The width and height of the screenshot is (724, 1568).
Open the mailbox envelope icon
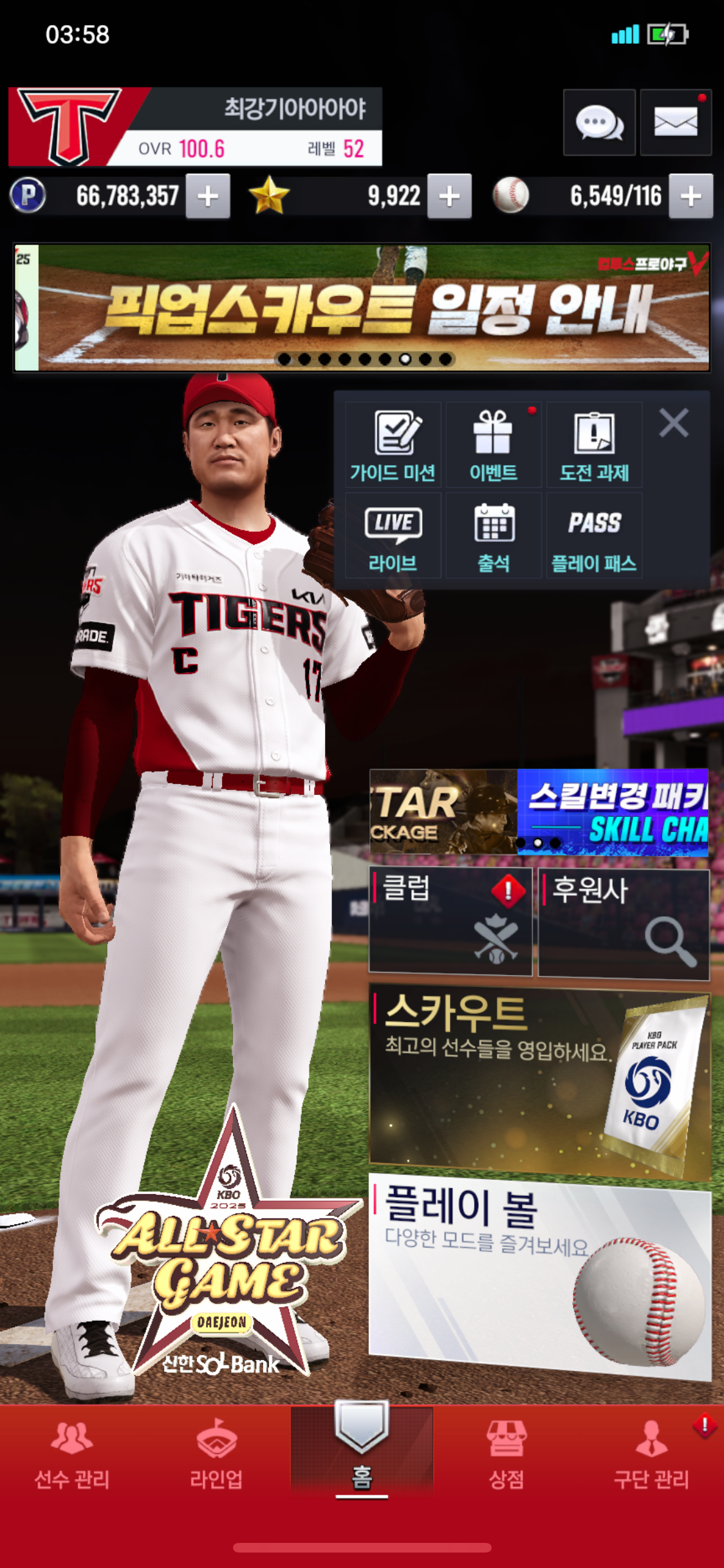click(x=676, y=122)
